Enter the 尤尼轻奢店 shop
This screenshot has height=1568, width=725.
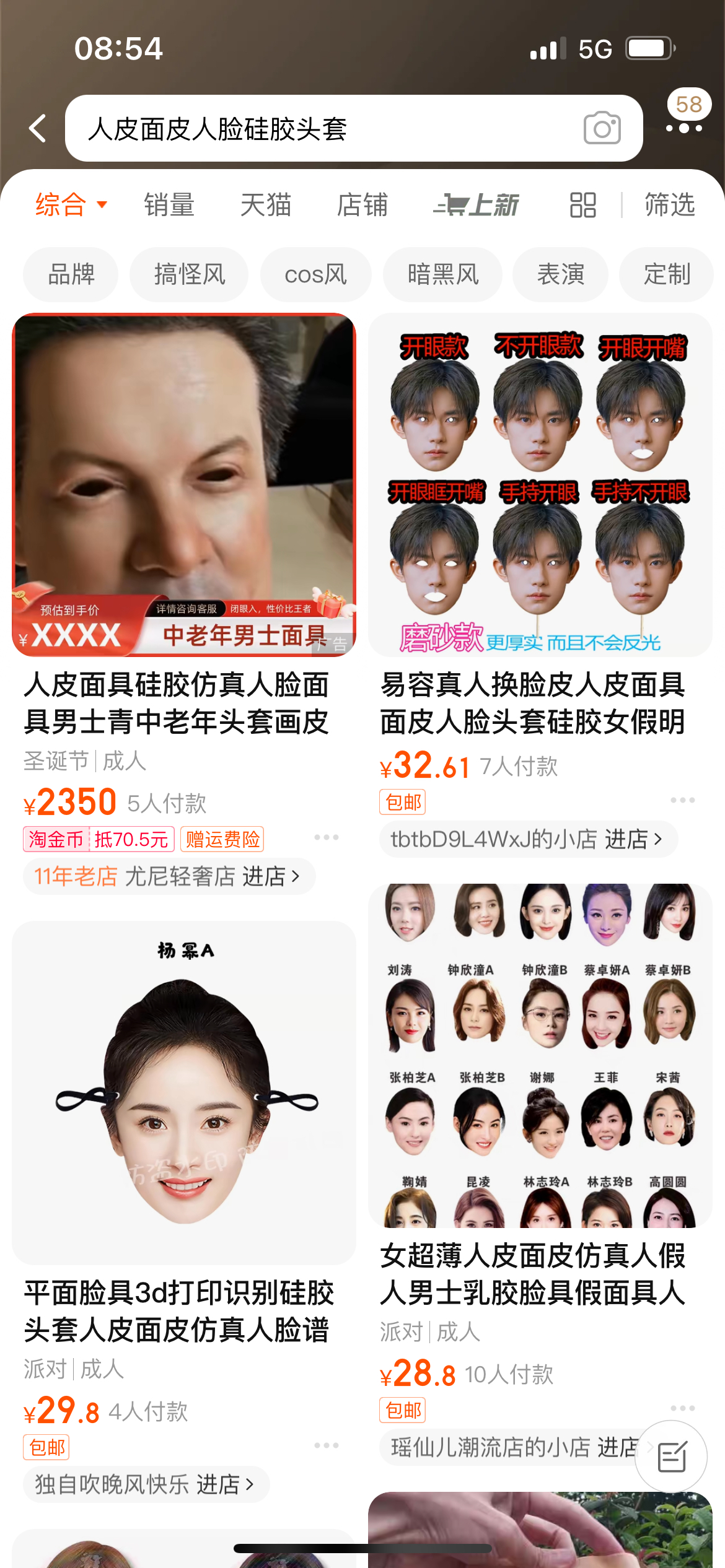[x=169, y=876]
